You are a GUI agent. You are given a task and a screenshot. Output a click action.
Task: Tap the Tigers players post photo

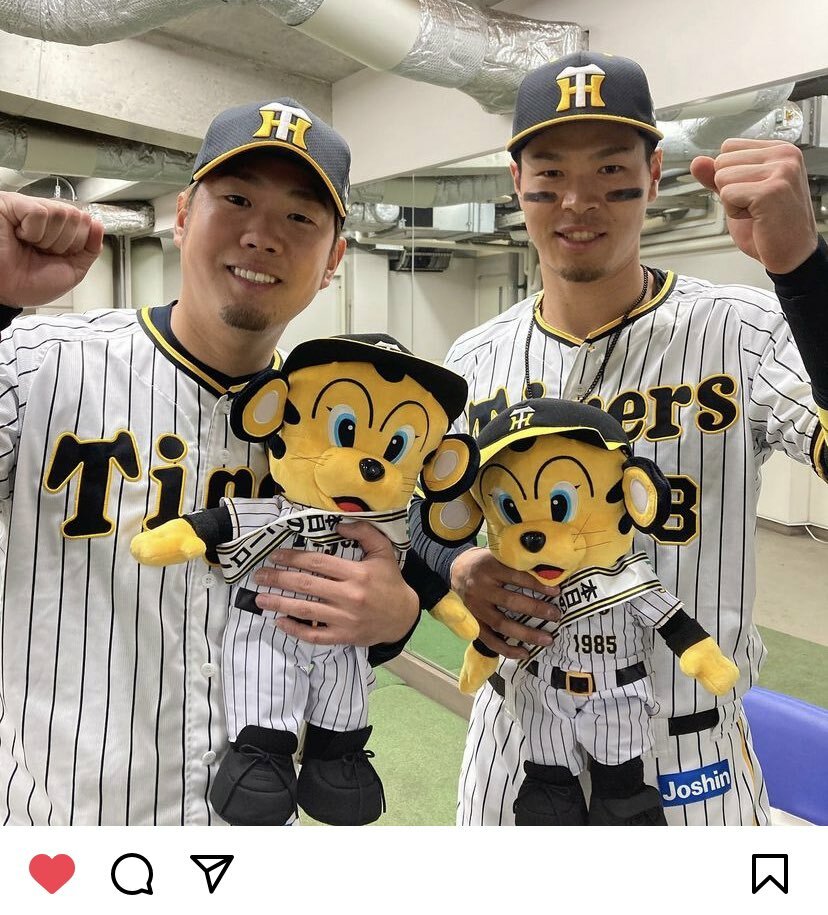pos(414,412)
